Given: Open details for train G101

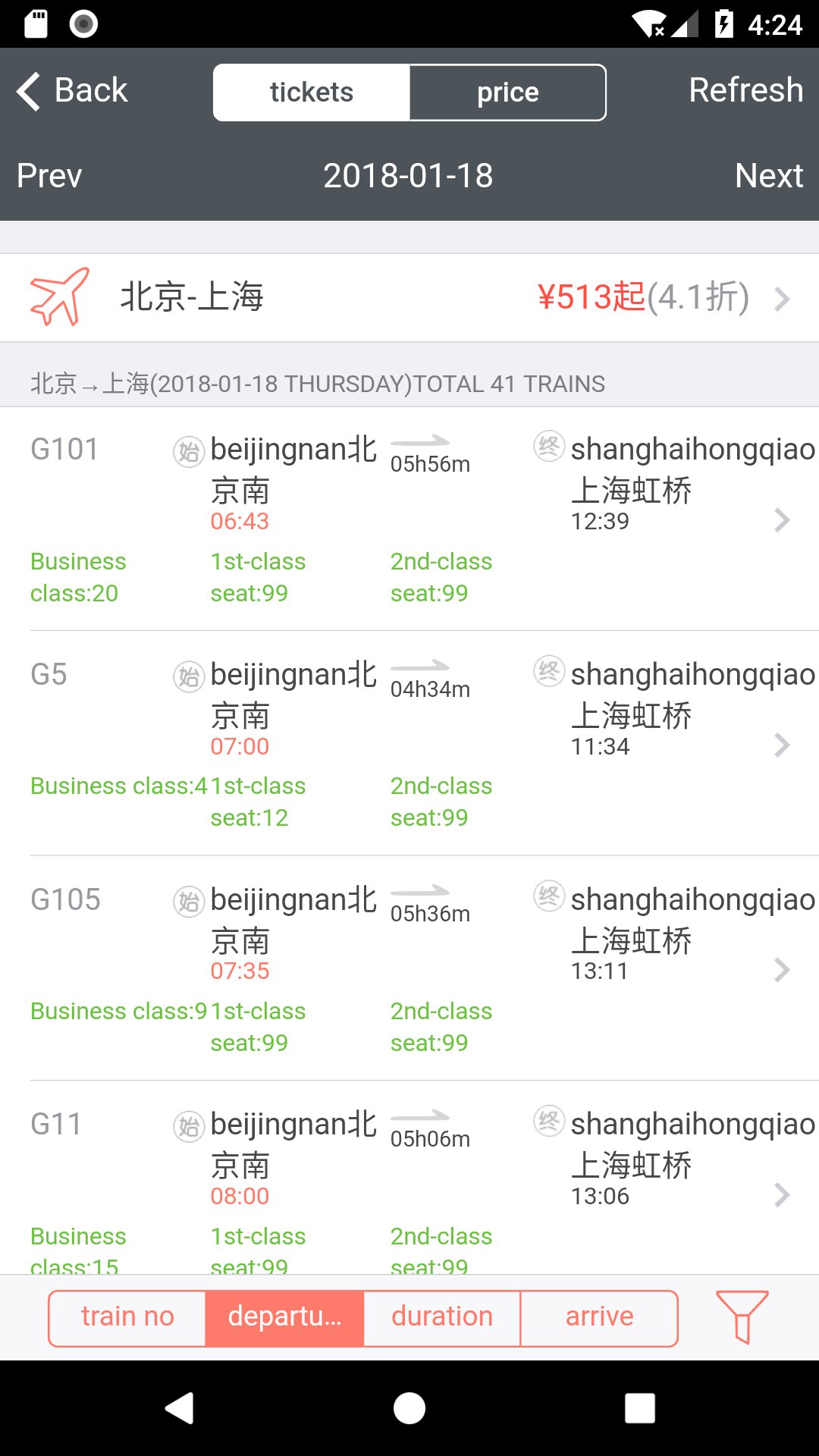Looking at the screenshot, I should 409,519.
